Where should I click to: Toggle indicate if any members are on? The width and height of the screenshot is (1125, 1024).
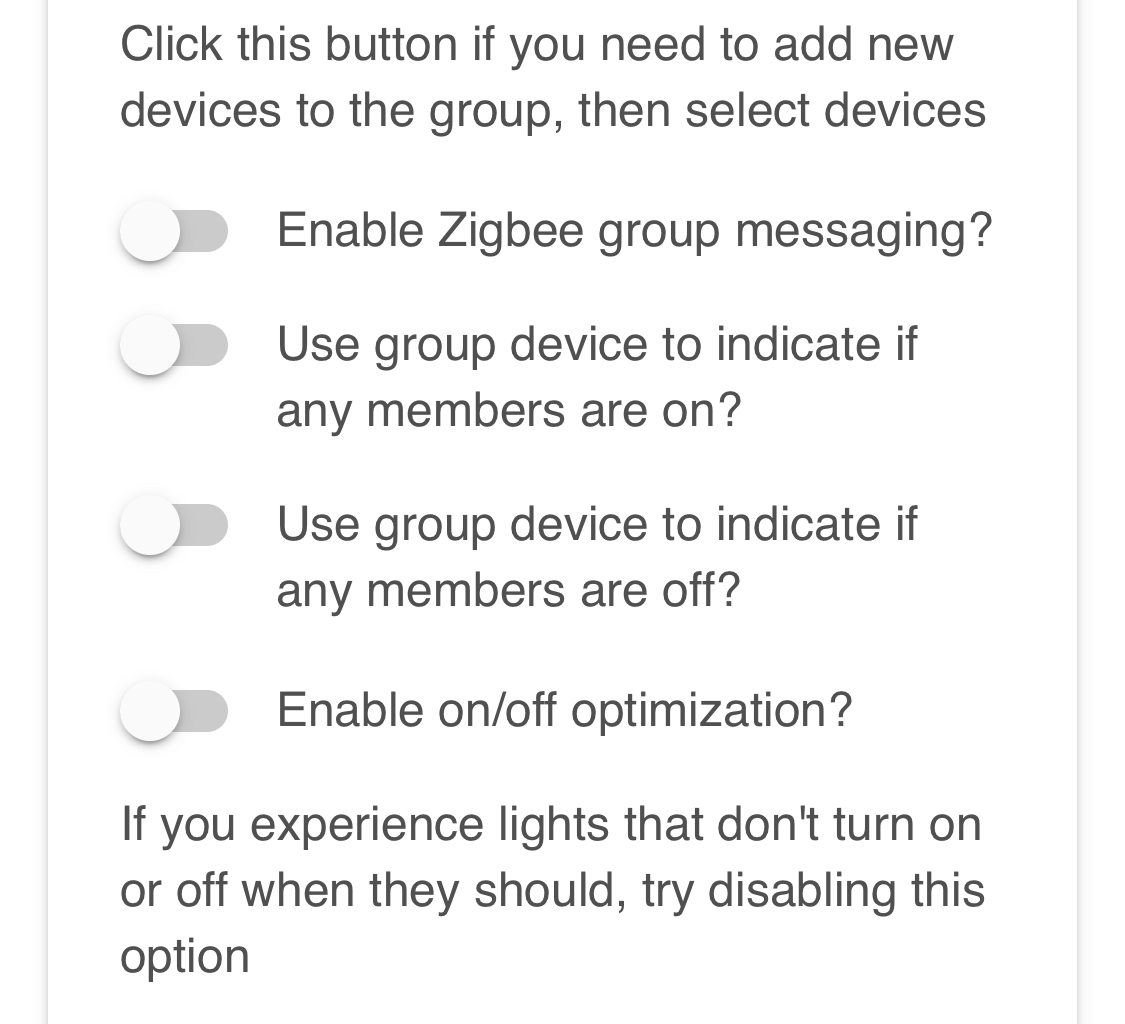(x=174, y=345)
